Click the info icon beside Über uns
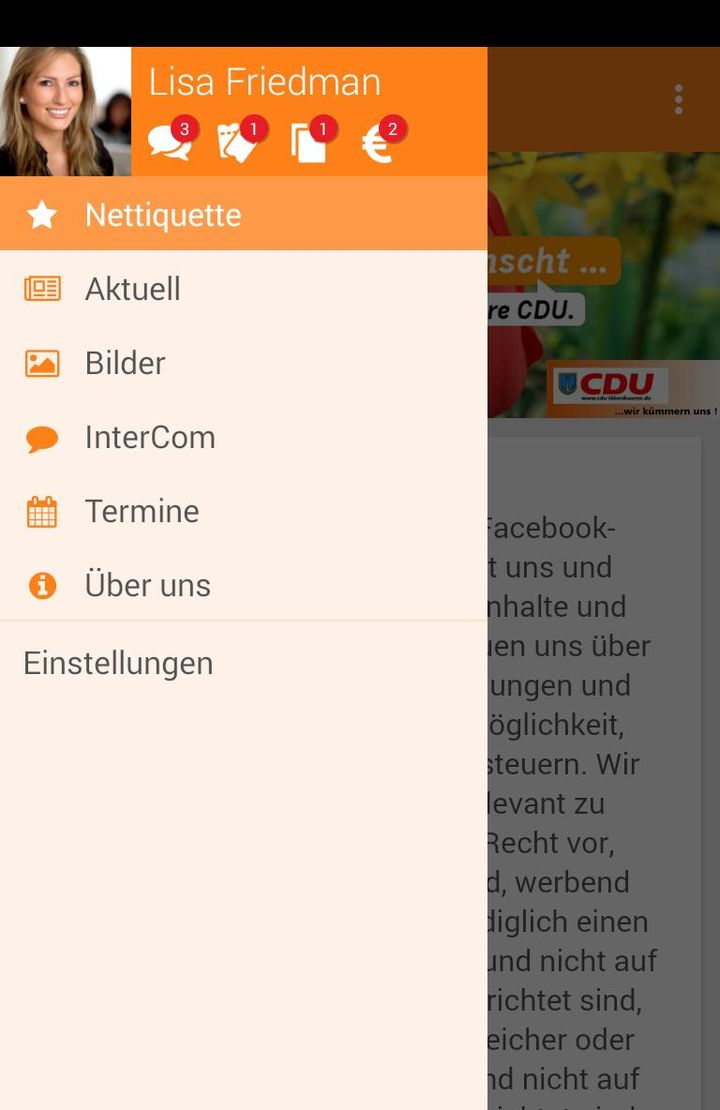720x1110 pixels. [x=41, y=584]
